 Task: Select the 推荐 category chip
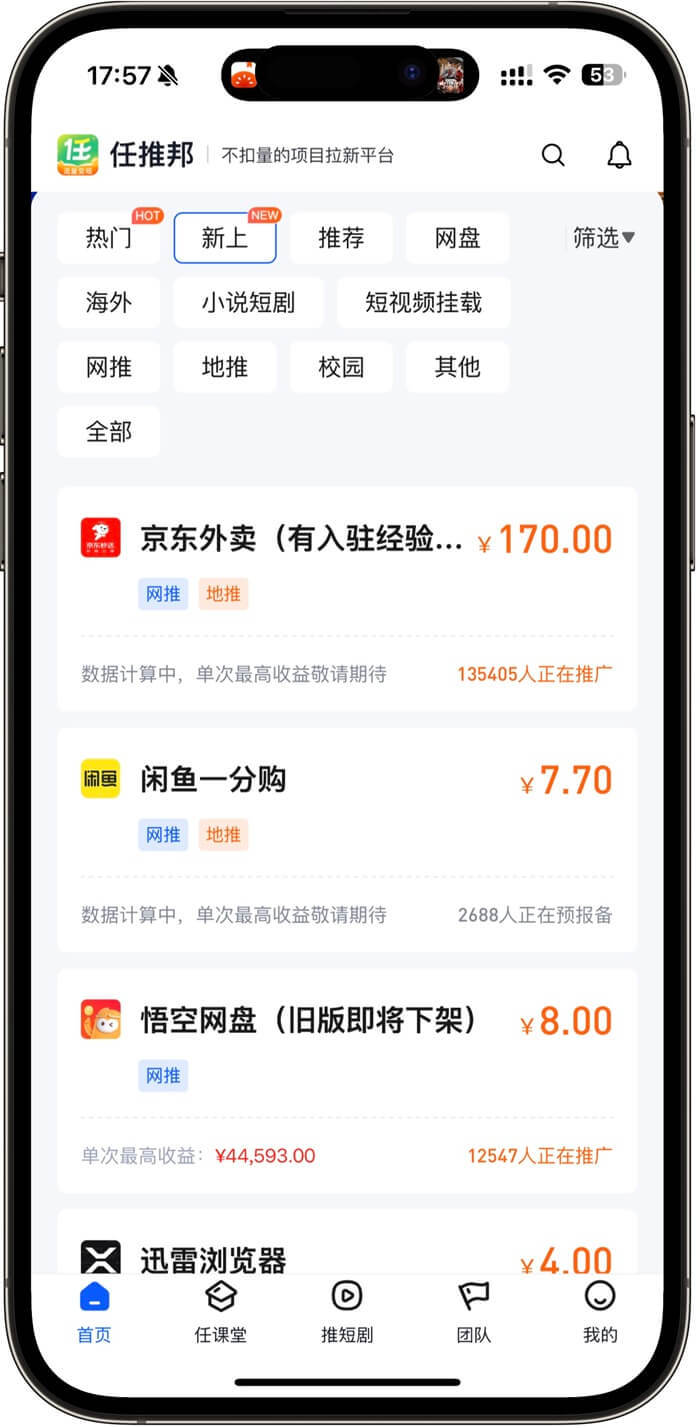point(341,238)
